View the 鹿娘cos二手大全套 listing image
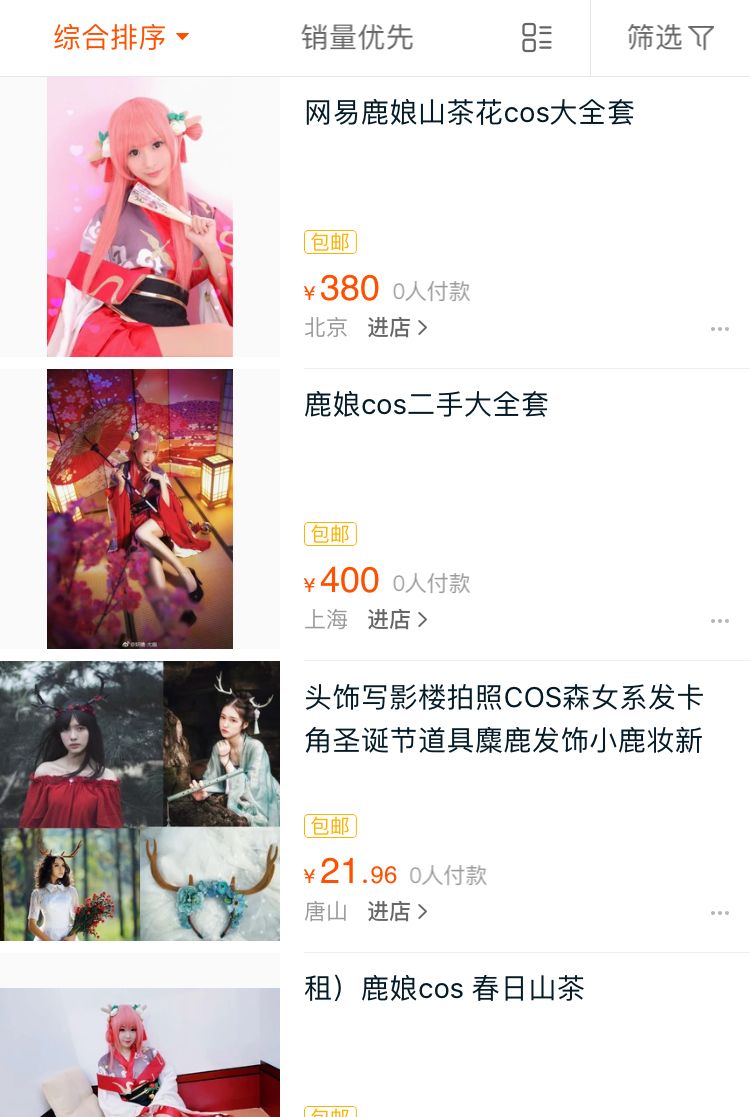 coord(140,509)
